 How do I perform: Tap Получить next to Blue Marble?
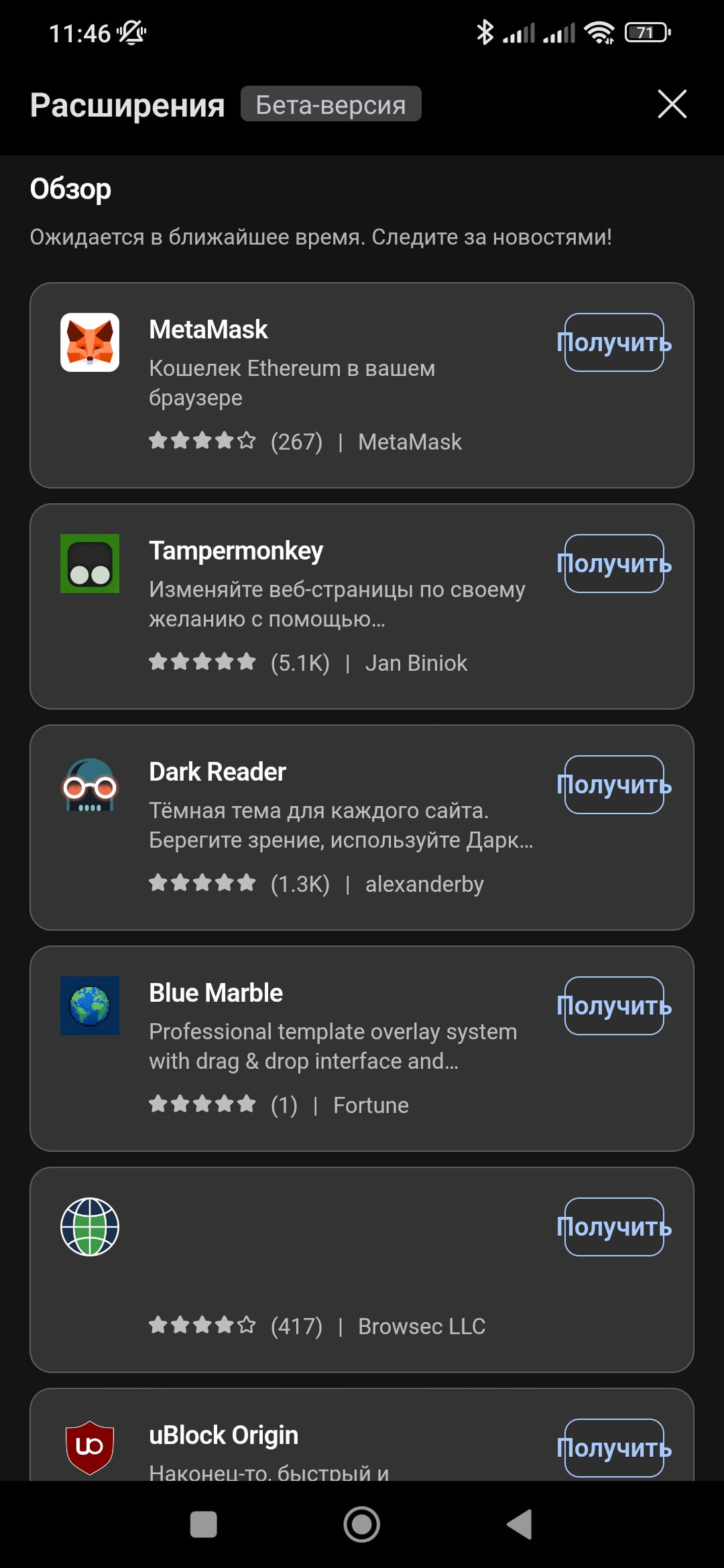(x=614, y=1006)
